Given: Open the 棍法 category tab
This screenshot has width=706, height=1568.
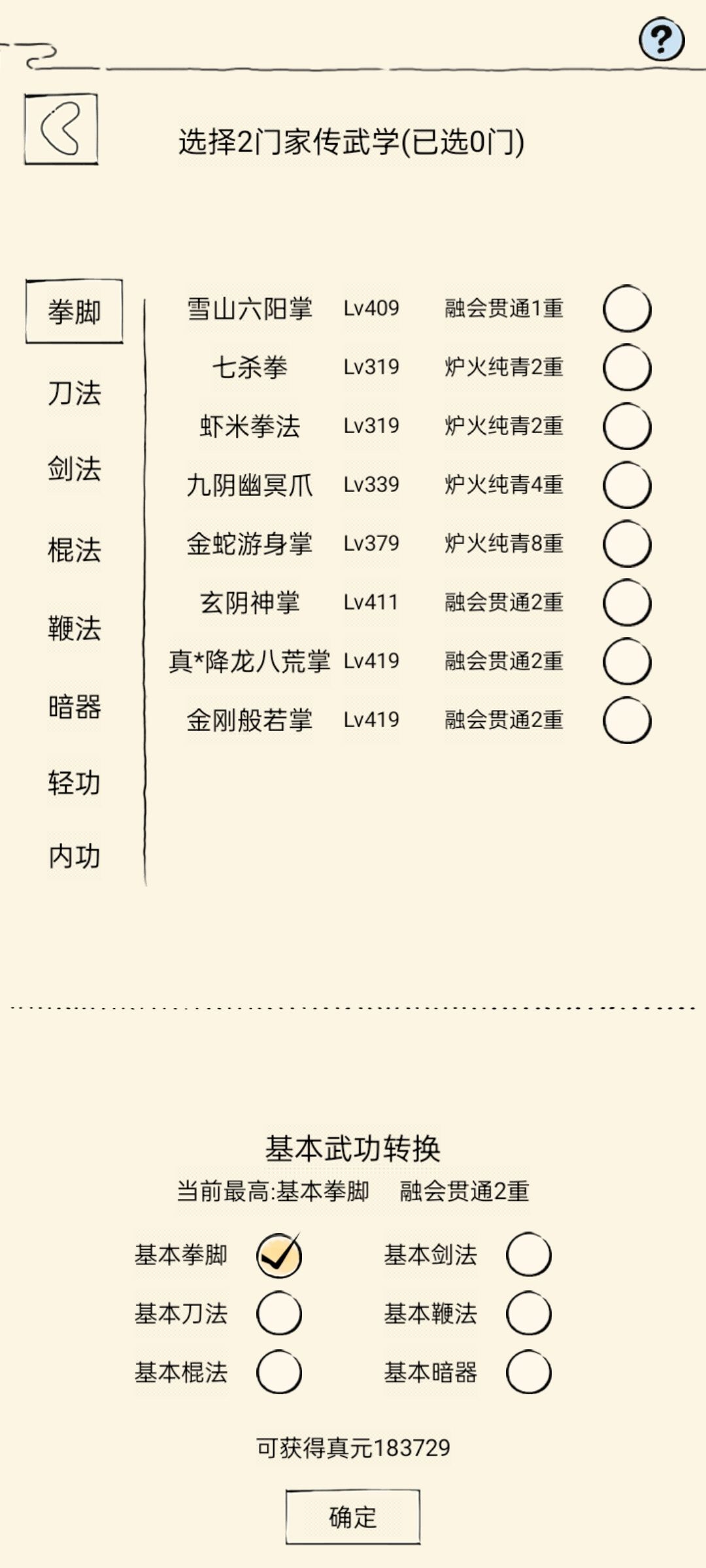Looking at the screenshot, I should pos(74,550).
